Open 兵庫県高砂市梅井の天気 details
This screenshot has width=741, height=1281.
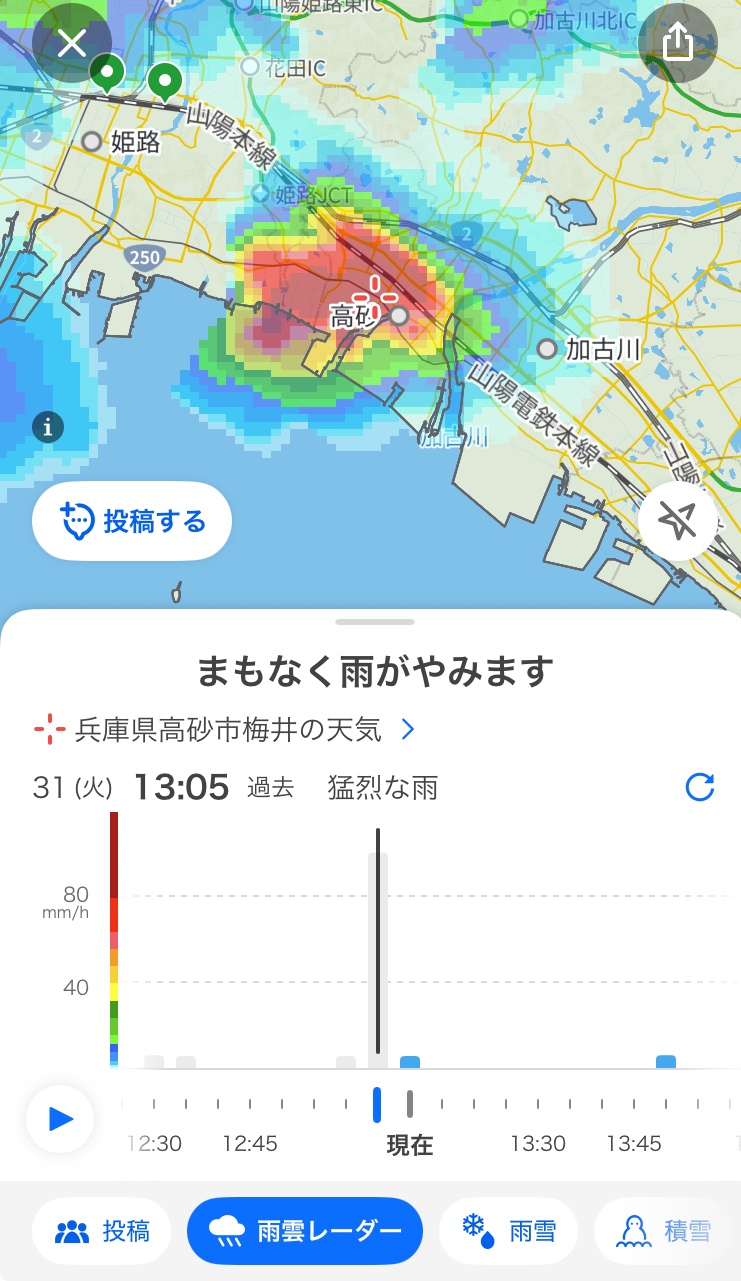(239, 730)
